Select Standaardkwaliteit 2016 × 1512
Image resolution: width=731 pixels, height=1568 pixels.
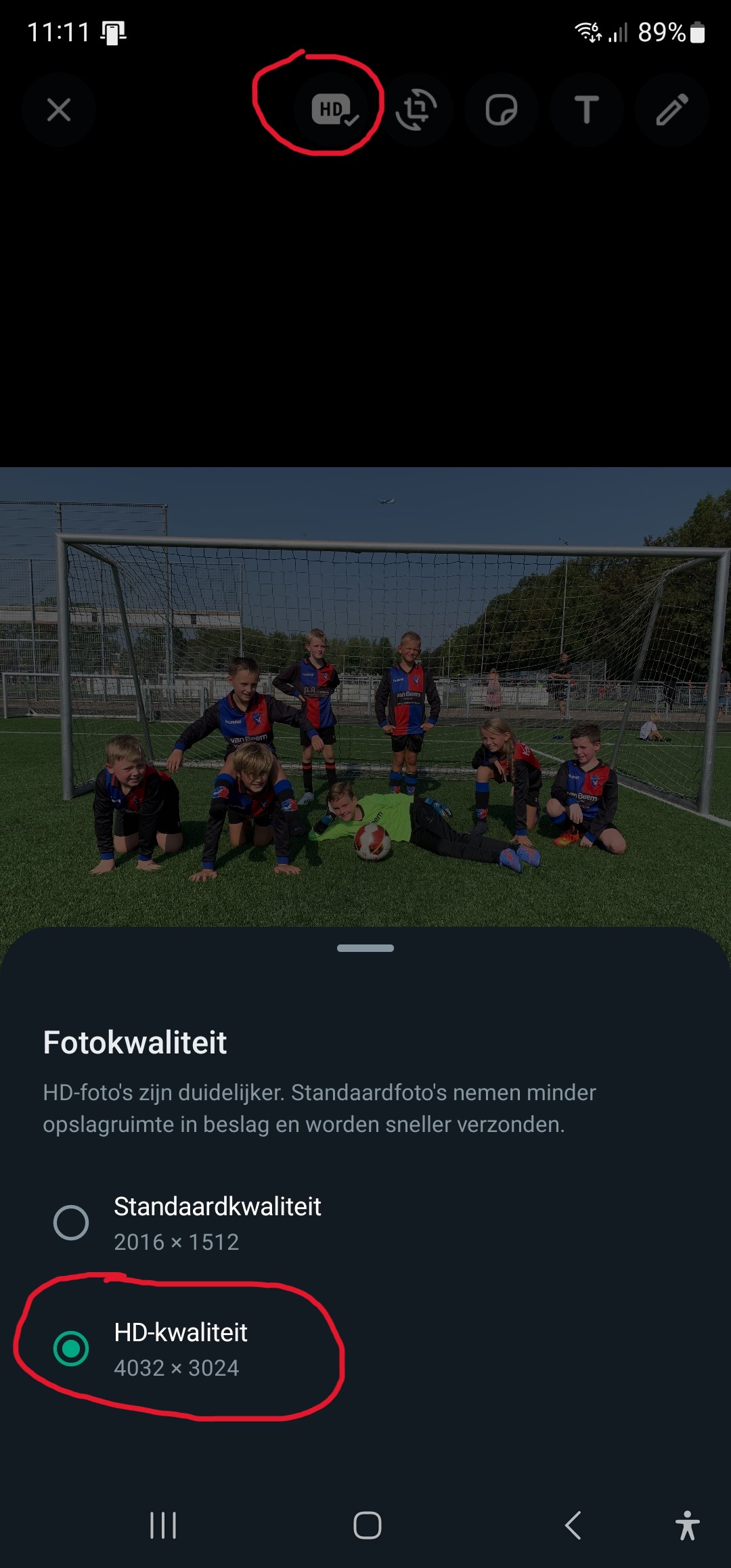365,1223
